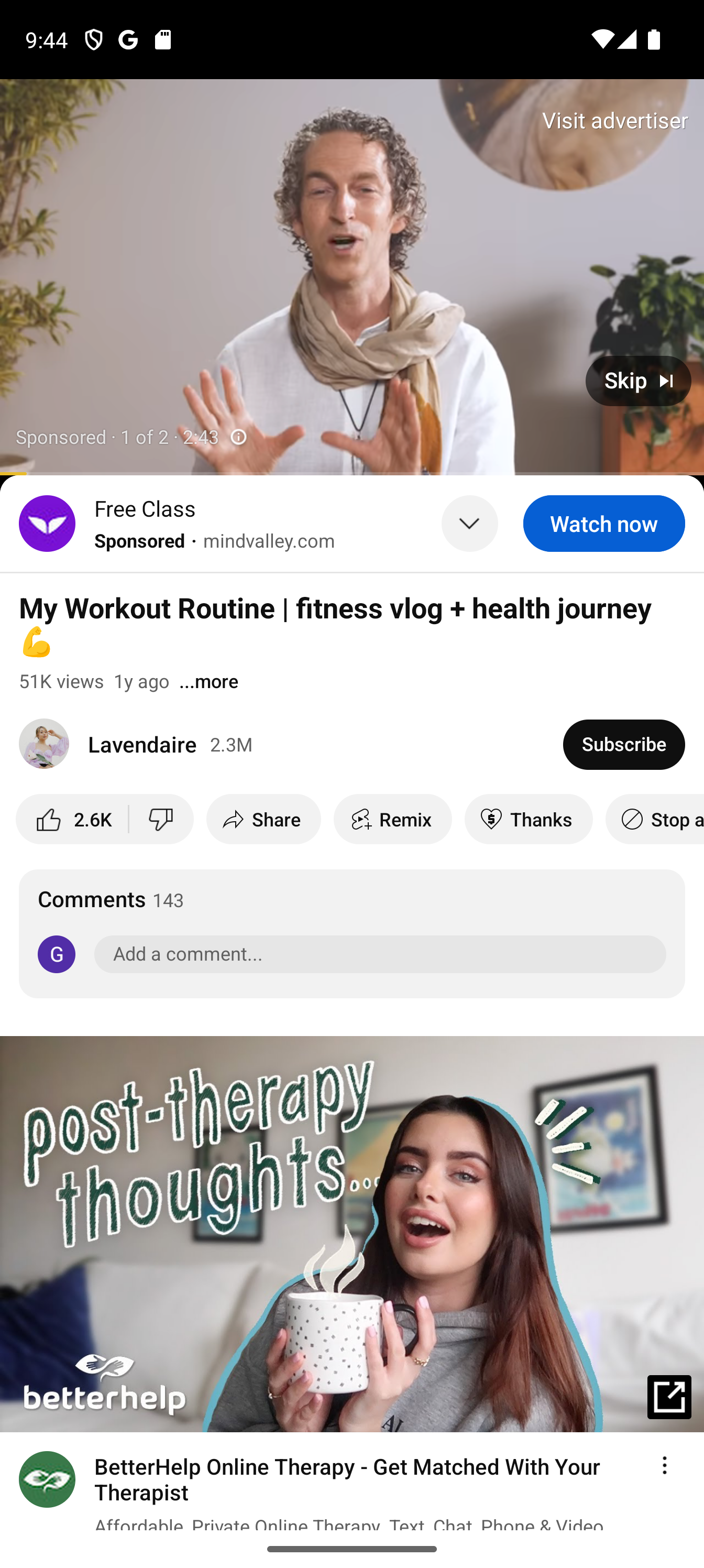Screen dimensions: 704x1568
Task: Tap Visit advertiser link on the ad
Action: click(x=614, y=121)
